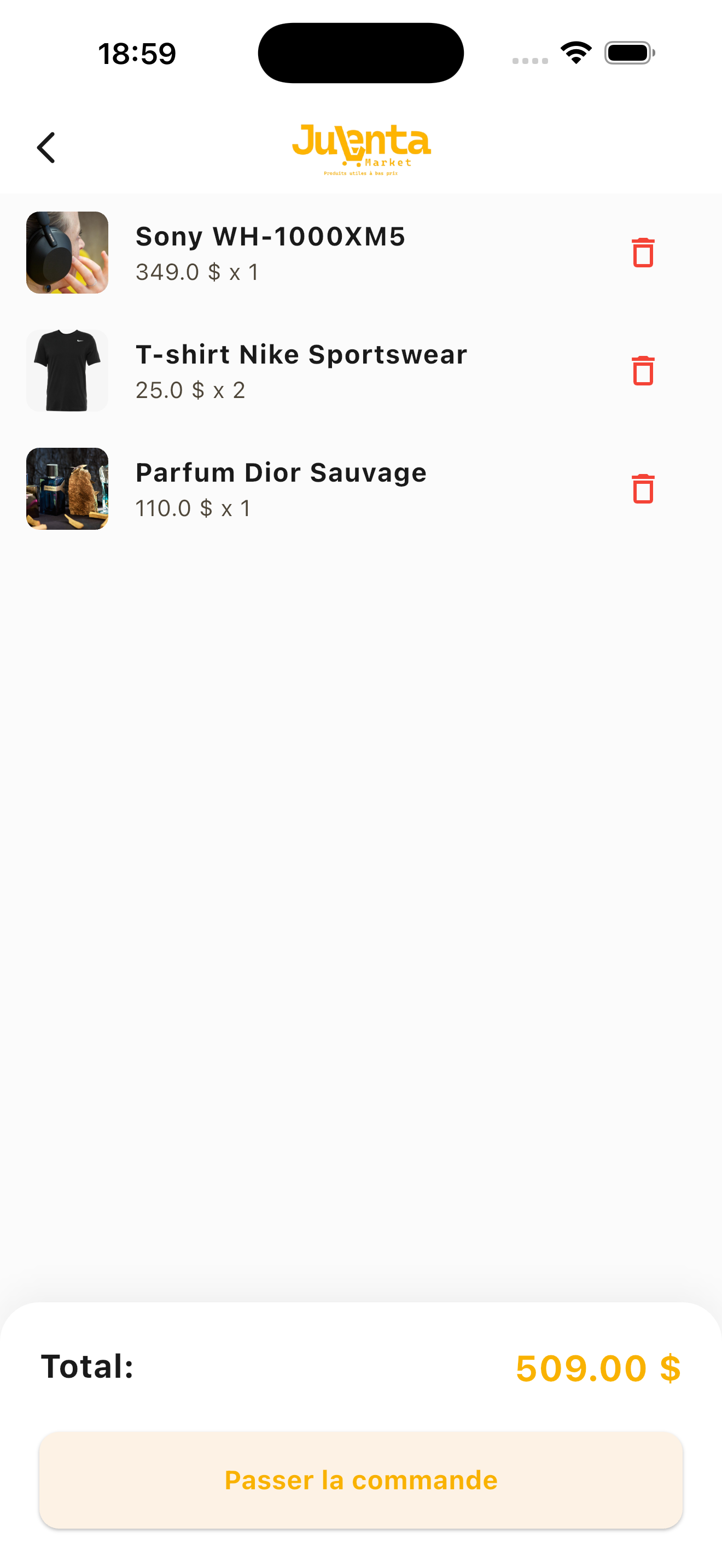Tap the Dior Sauvage perfume image
This screenshot has height=1568, width=722.
tap(67, 489)
